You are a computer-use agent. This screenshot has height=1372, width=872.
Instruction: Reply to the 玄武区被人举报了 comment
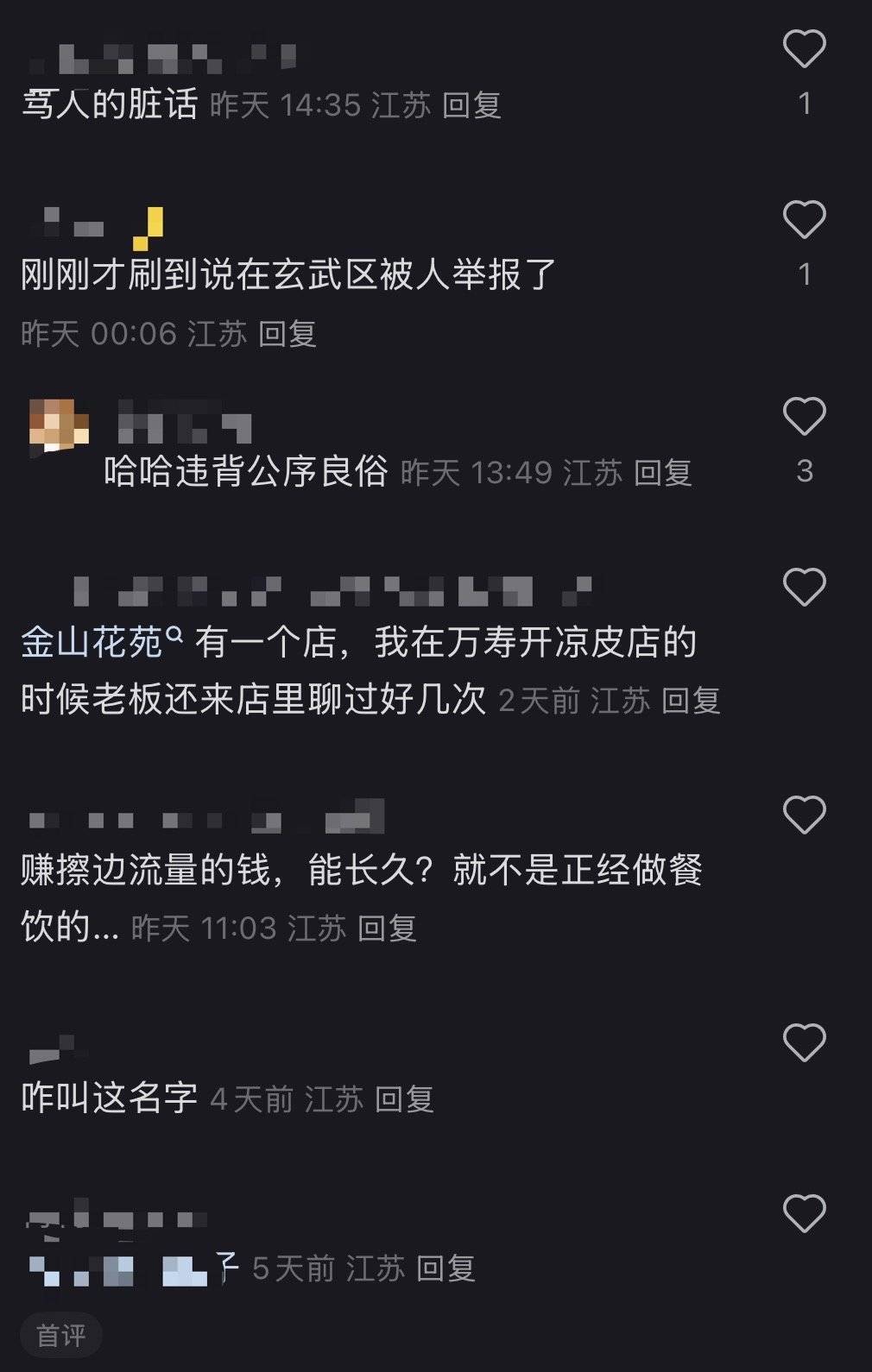point(288,334)
